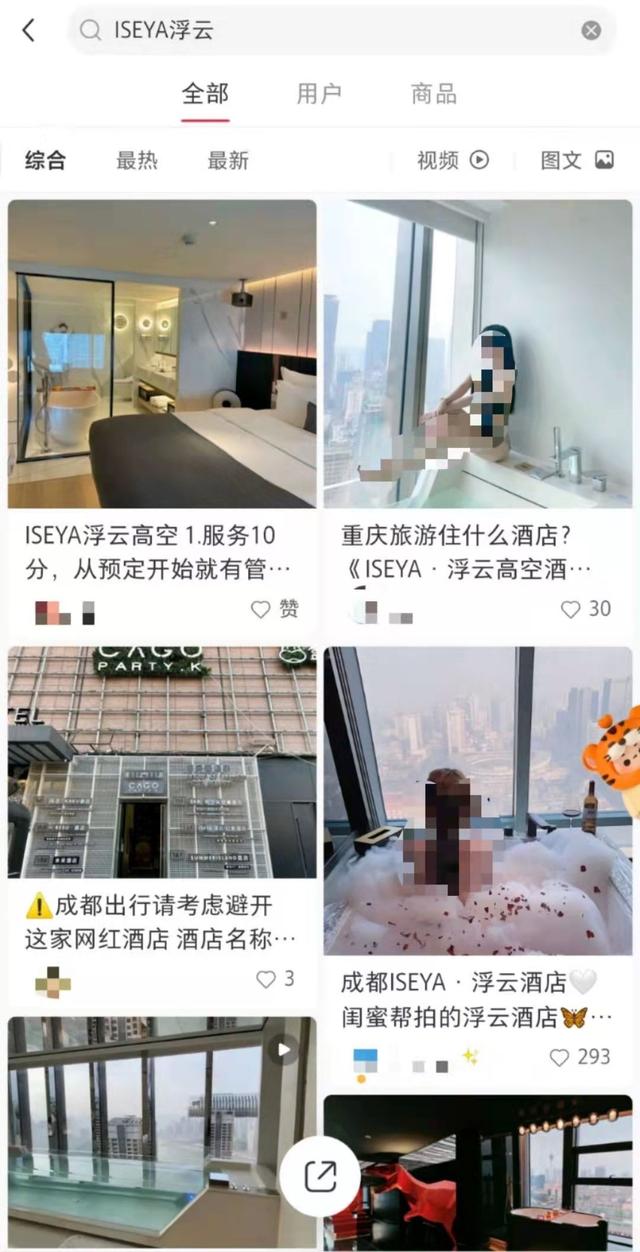Like the post with 293 likes
640x1252 pixels.
[580, 1057]
